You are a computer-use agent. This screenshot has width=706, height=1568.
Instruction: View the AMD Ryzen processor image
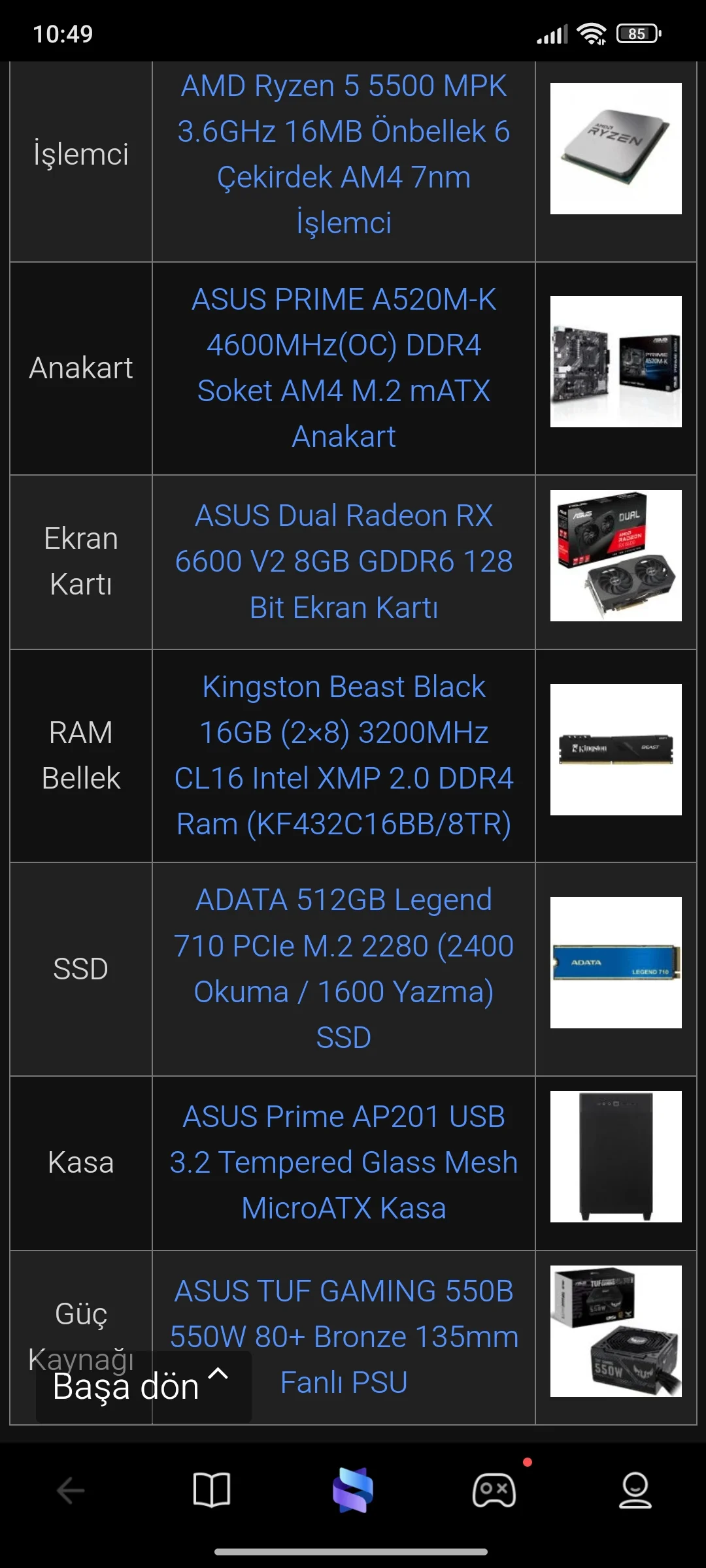(x=616, y=148)
